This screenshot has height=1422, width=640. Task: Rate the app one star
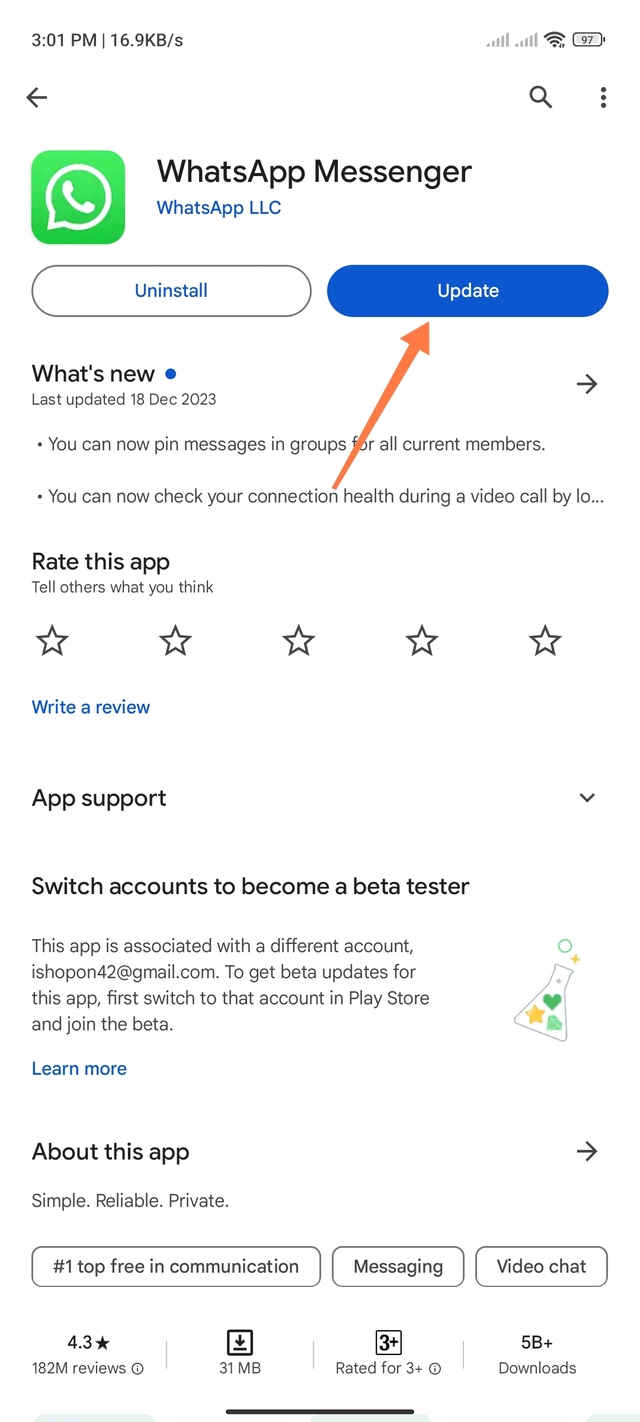tap(52, 640)
